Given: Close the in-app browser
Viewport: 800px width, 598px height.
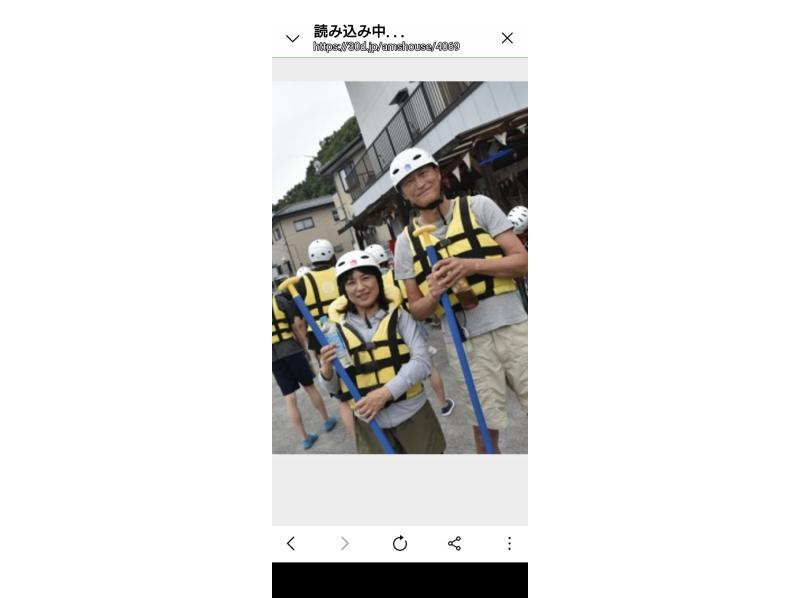Looking at the screenshot, I should (x=507, y=38).
